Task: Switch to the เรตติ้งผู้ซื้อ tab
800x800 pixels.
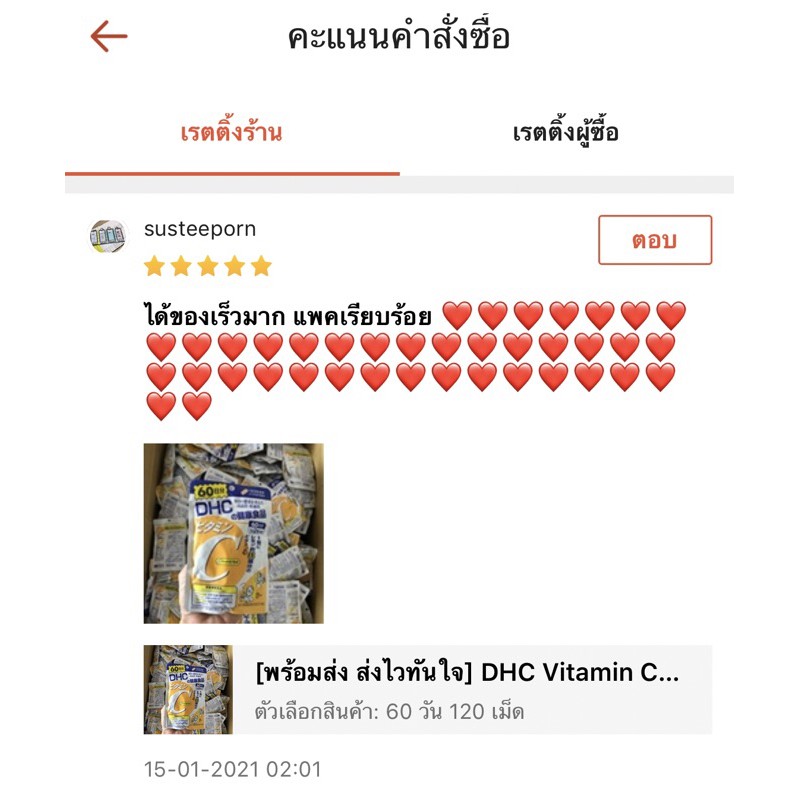Action: (566, 133)
